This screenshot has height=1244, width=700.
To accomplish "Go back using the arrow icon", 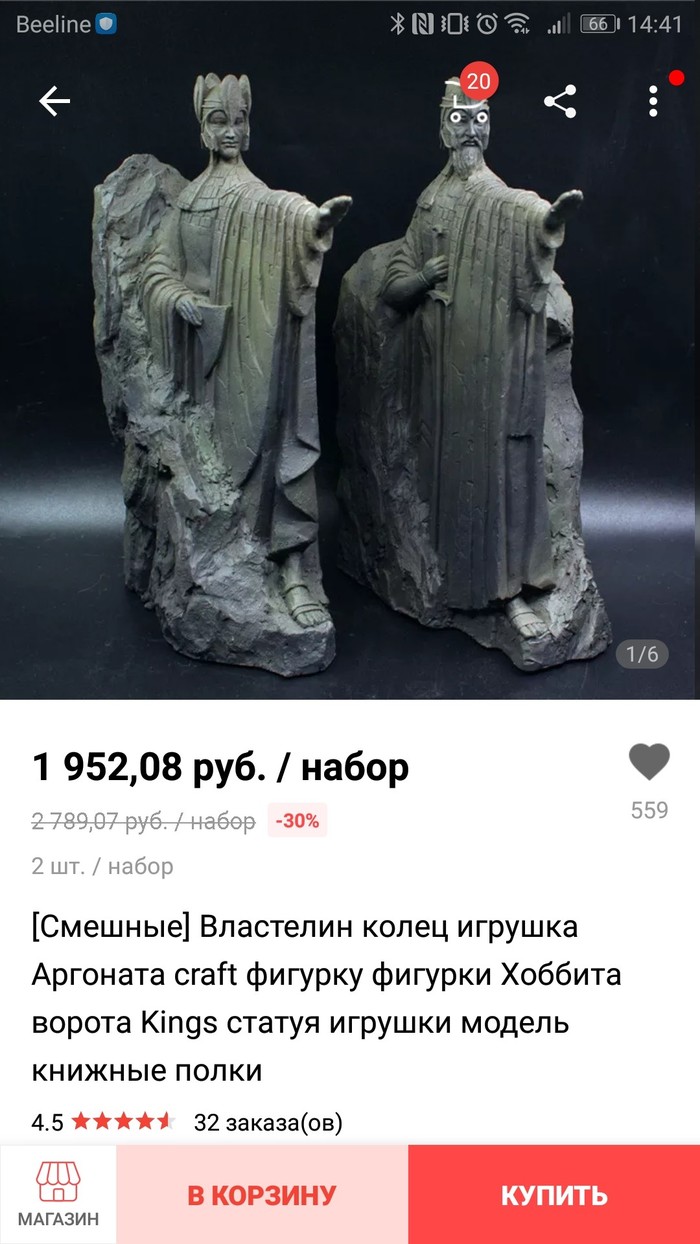I will (54, 101).
